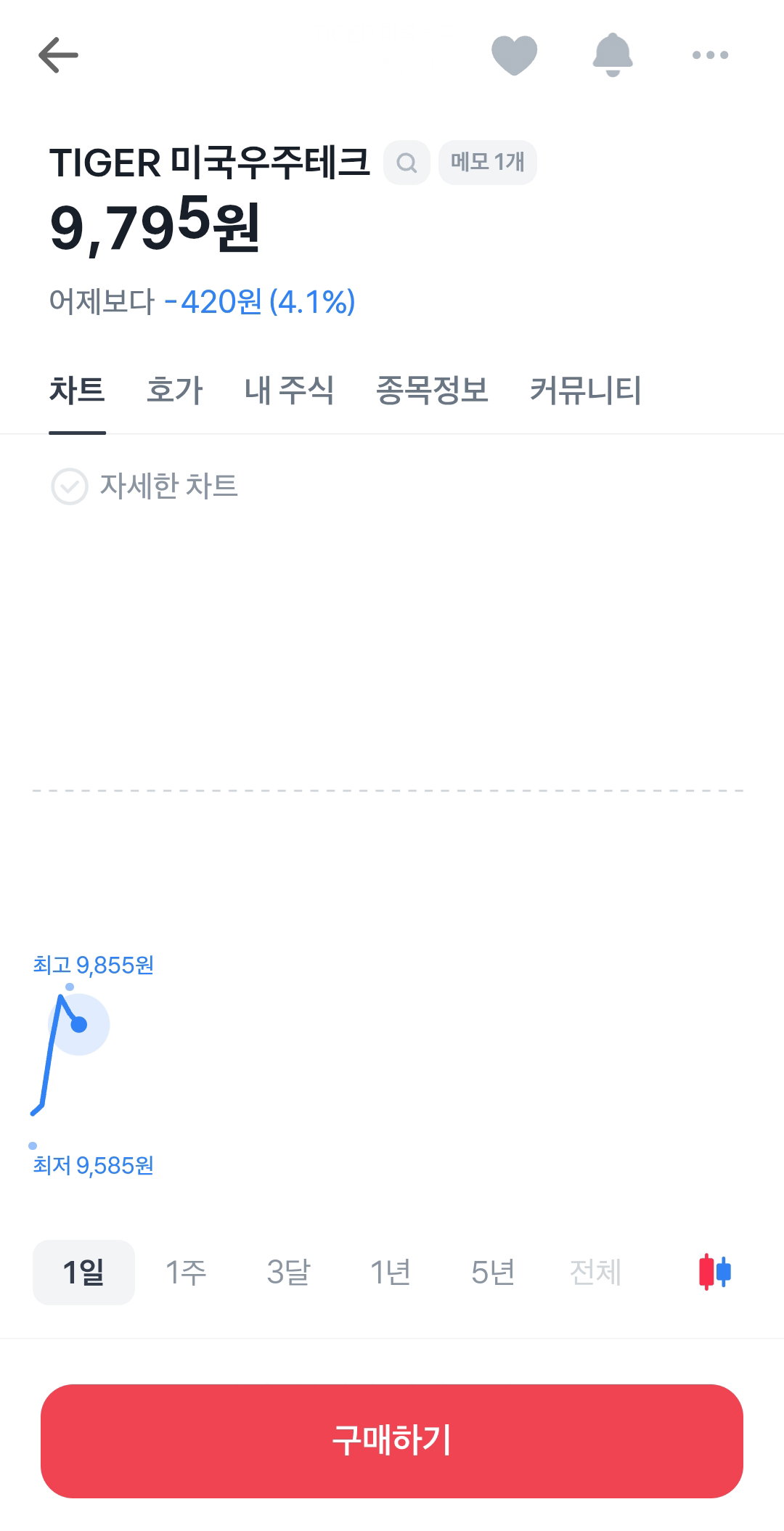
Task: Tap the 구매하기 buy button
Action: [392, 1441]
